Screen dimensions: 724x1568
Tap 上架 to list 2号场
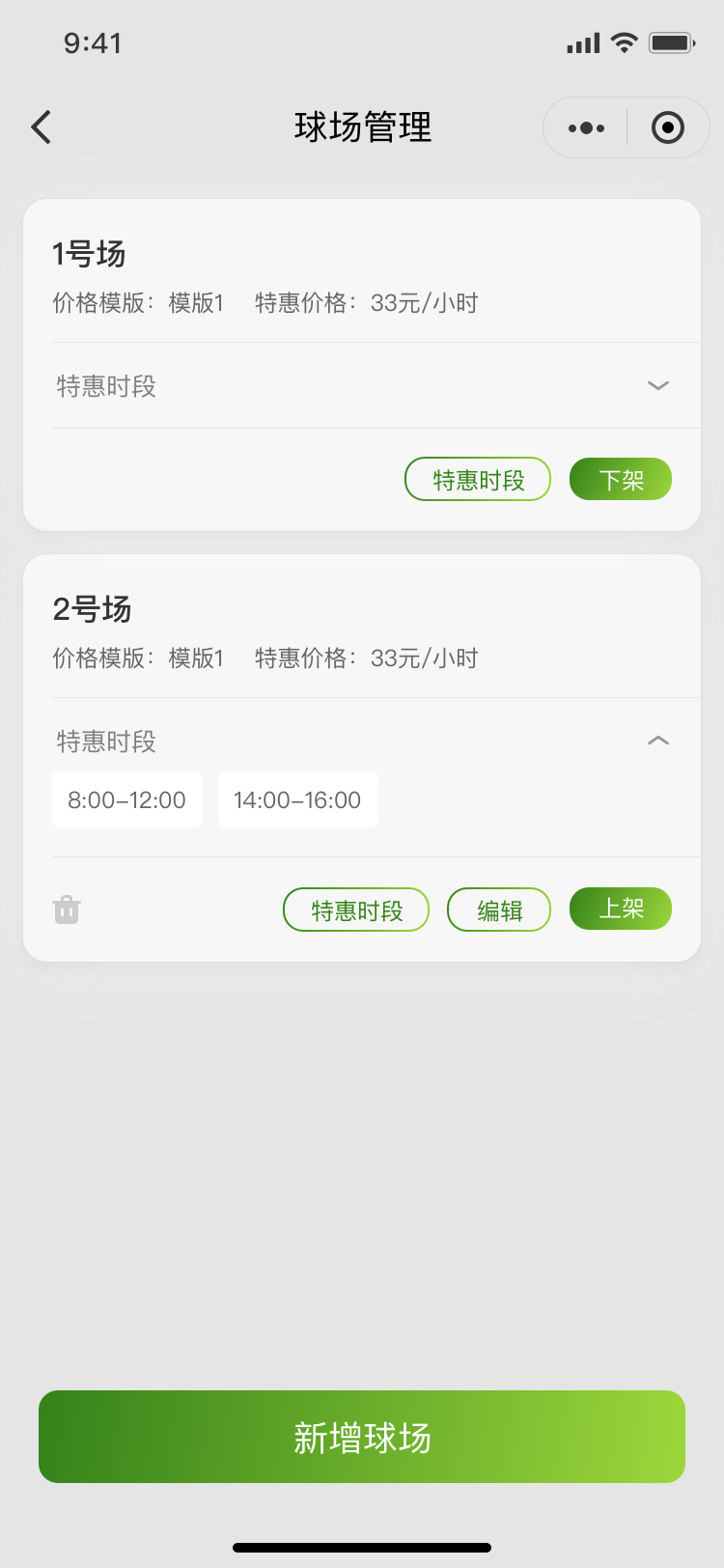click(x=621, y=909)
